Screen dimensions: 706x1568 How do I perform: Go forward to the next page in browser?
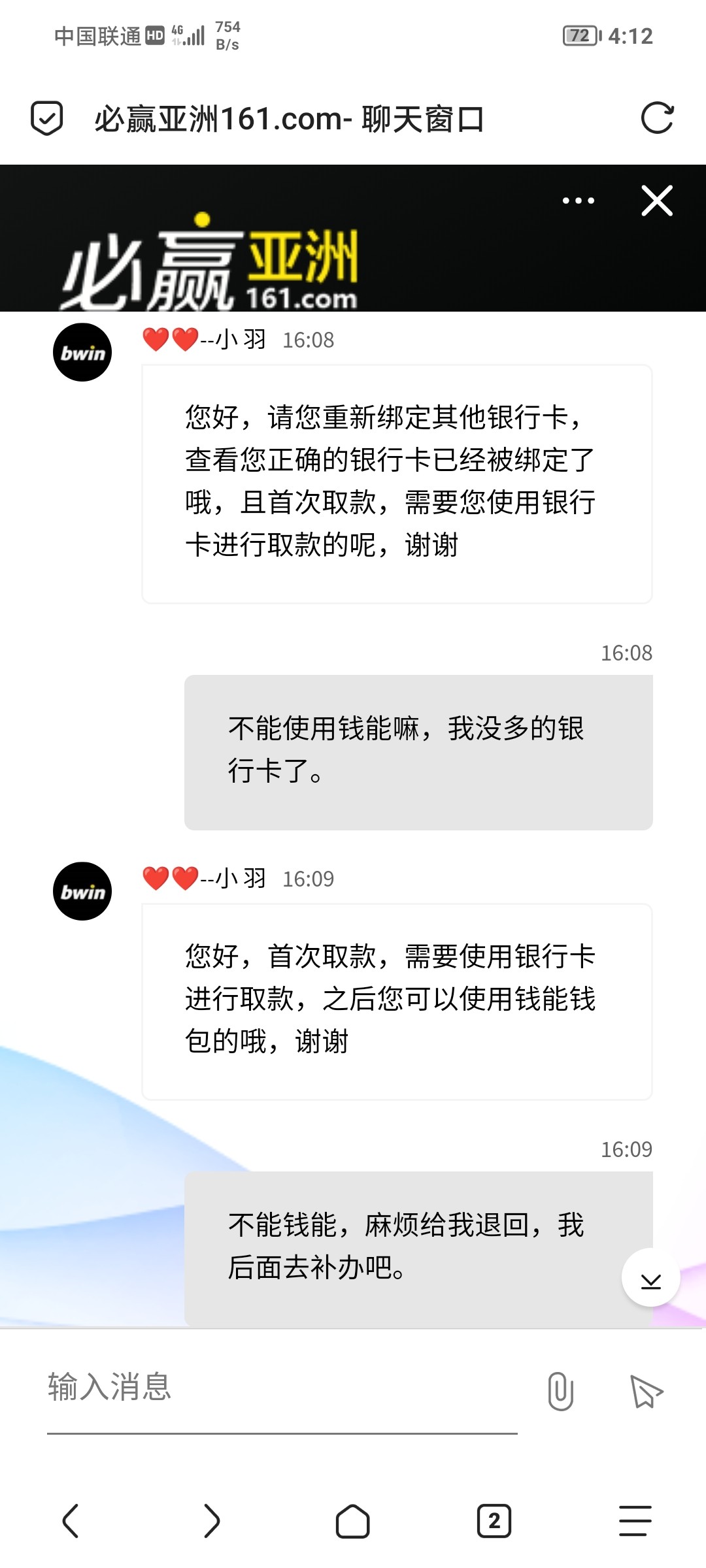pyautogui.click(x=211, y=1521)
